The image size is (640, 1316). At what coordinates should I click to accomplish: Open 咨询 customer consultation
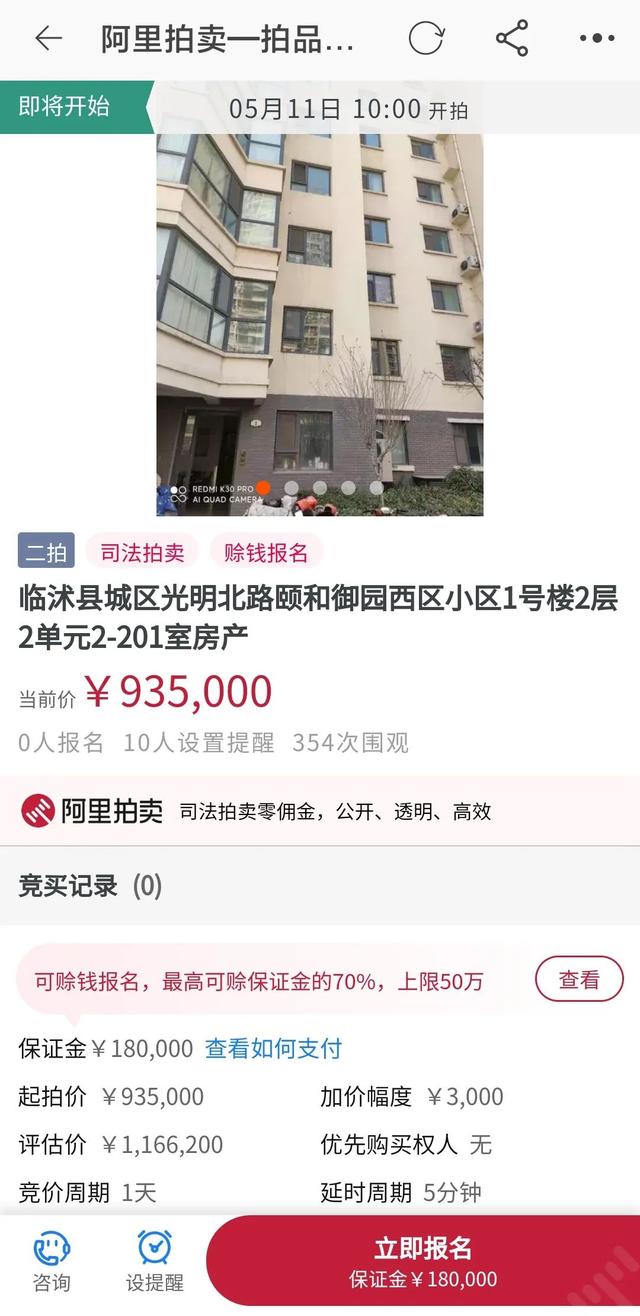tap(52, 1262)
